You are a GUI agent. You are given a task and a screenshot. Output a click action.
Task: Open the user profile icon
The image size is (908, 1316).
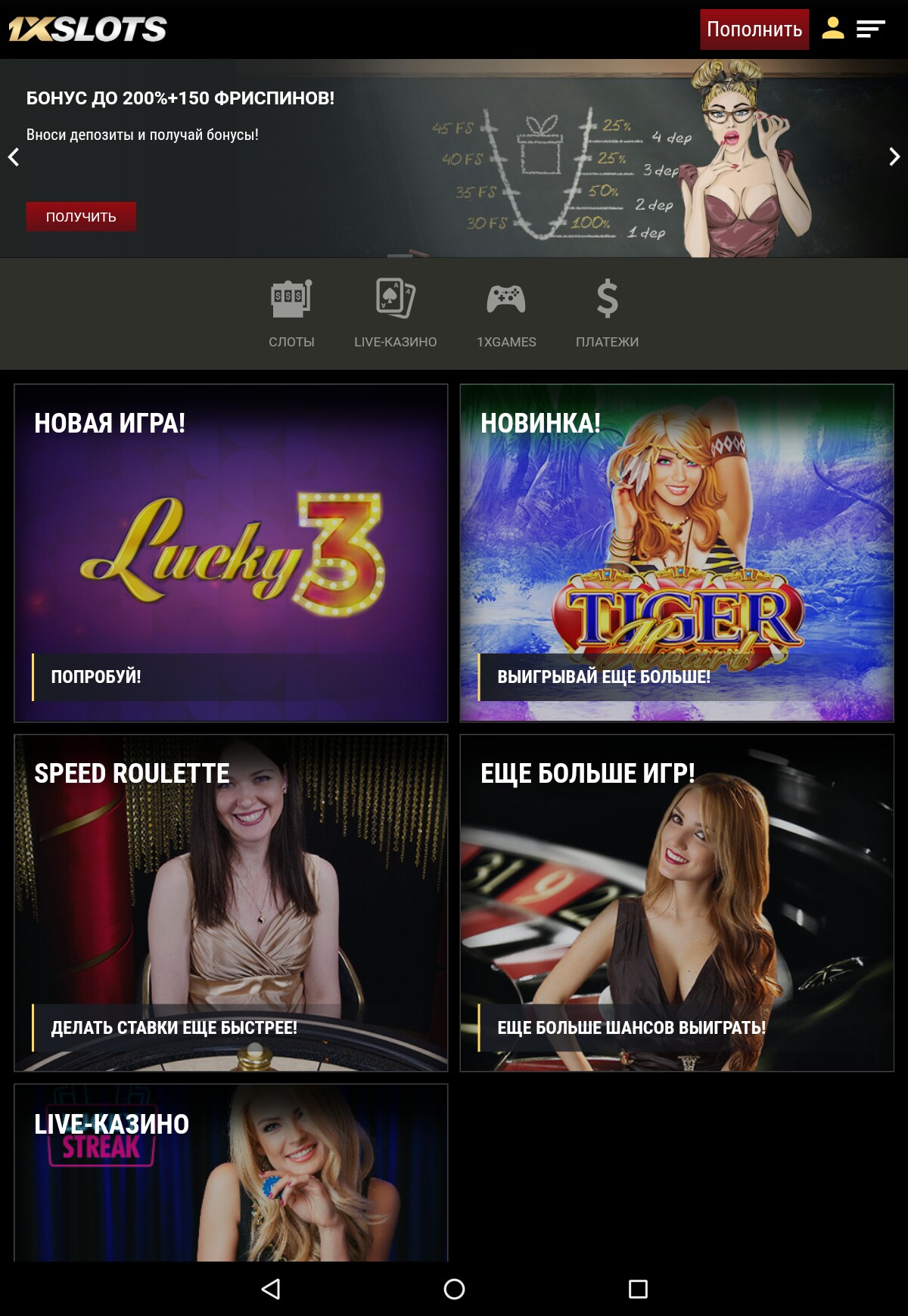[x=832, y=29]
